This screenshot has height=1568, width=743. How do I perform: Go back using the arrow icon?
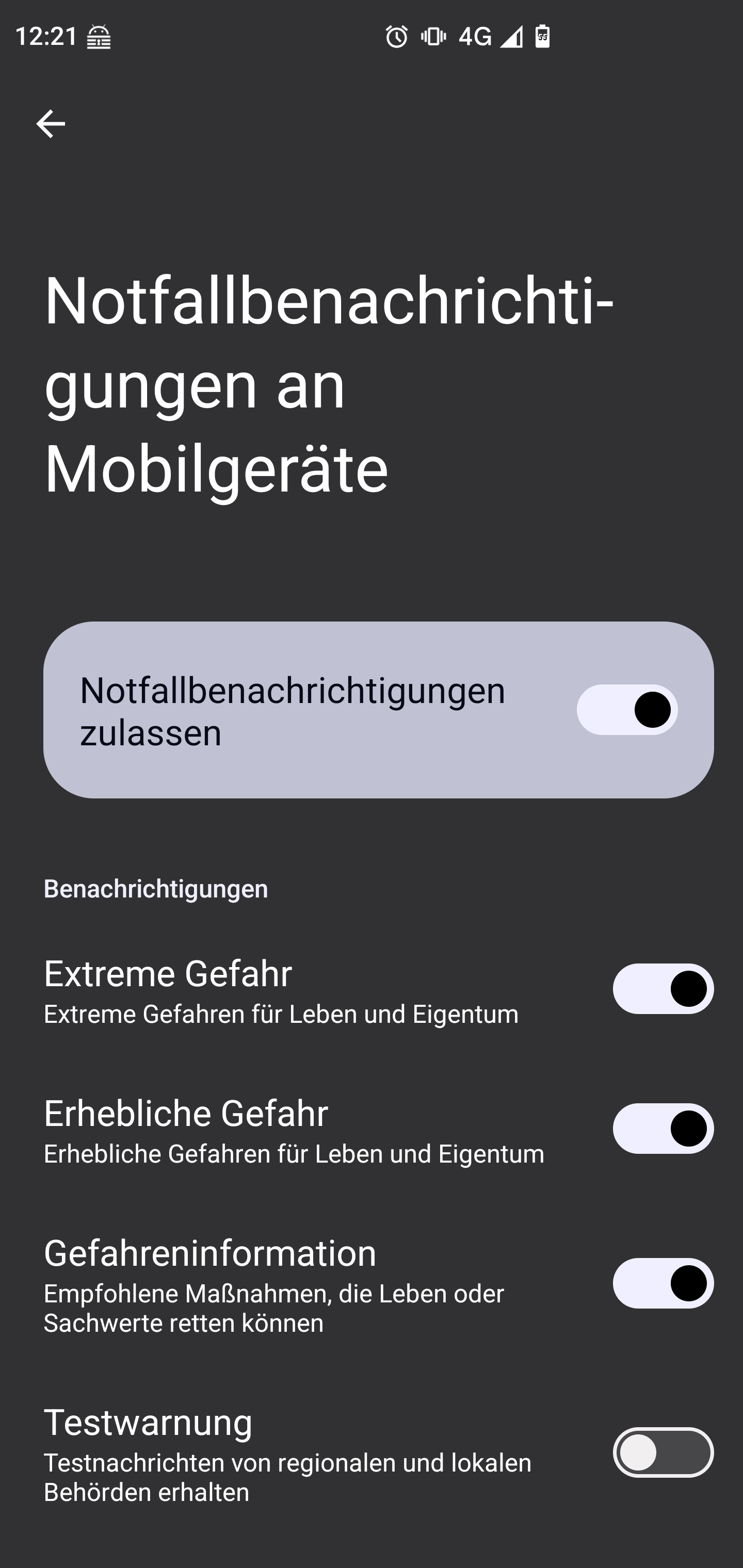coord(51,124)
